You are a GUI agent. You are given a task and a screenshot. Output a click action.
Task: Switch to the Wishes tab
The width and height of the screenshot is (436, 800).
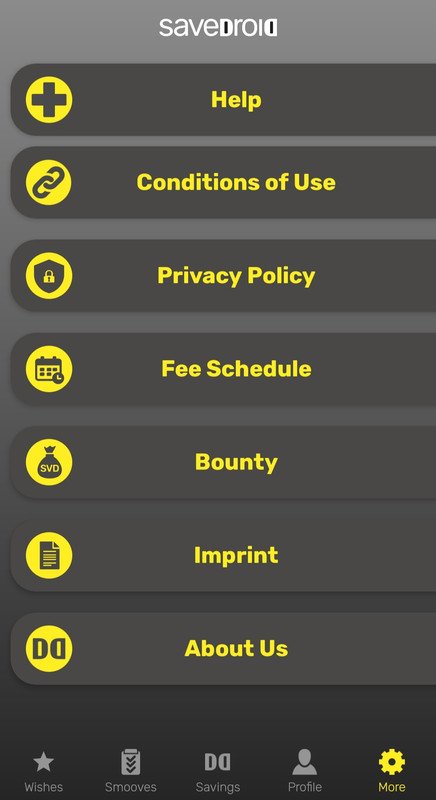coord(44,770)
